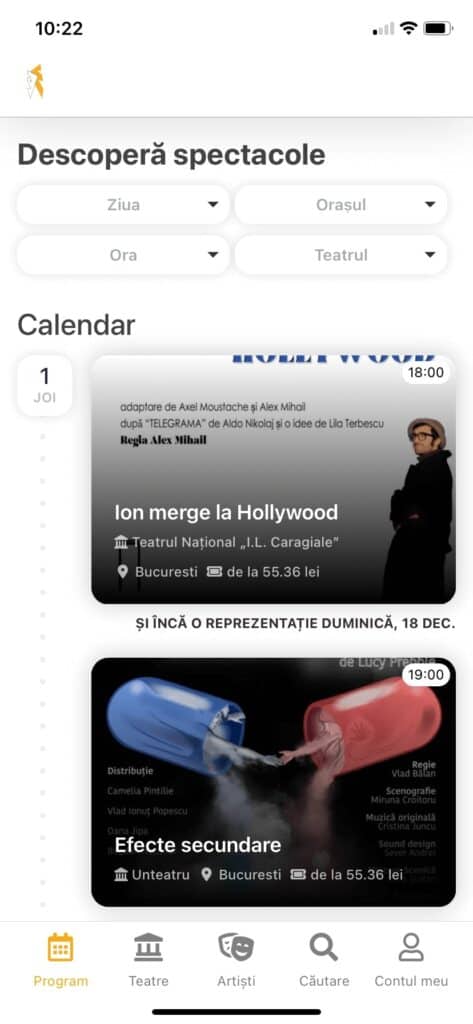The width and height of the screenshot is (473, 1024).
Task: Open the Ora time dropdown
Action: tap(123, 255)
